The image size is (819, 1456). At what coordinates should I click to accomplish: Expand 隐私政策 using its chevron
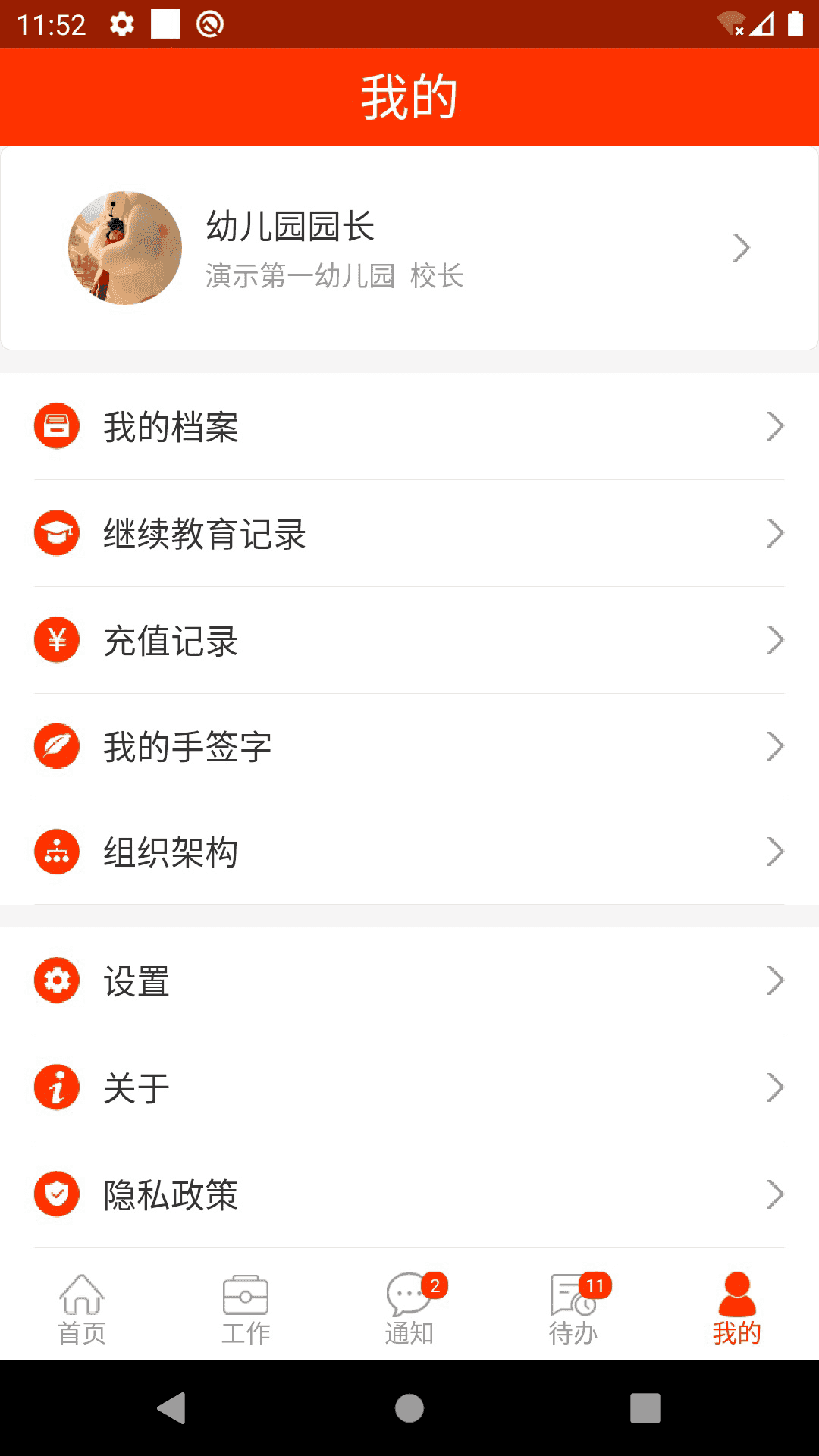(x=775, y=1194)
